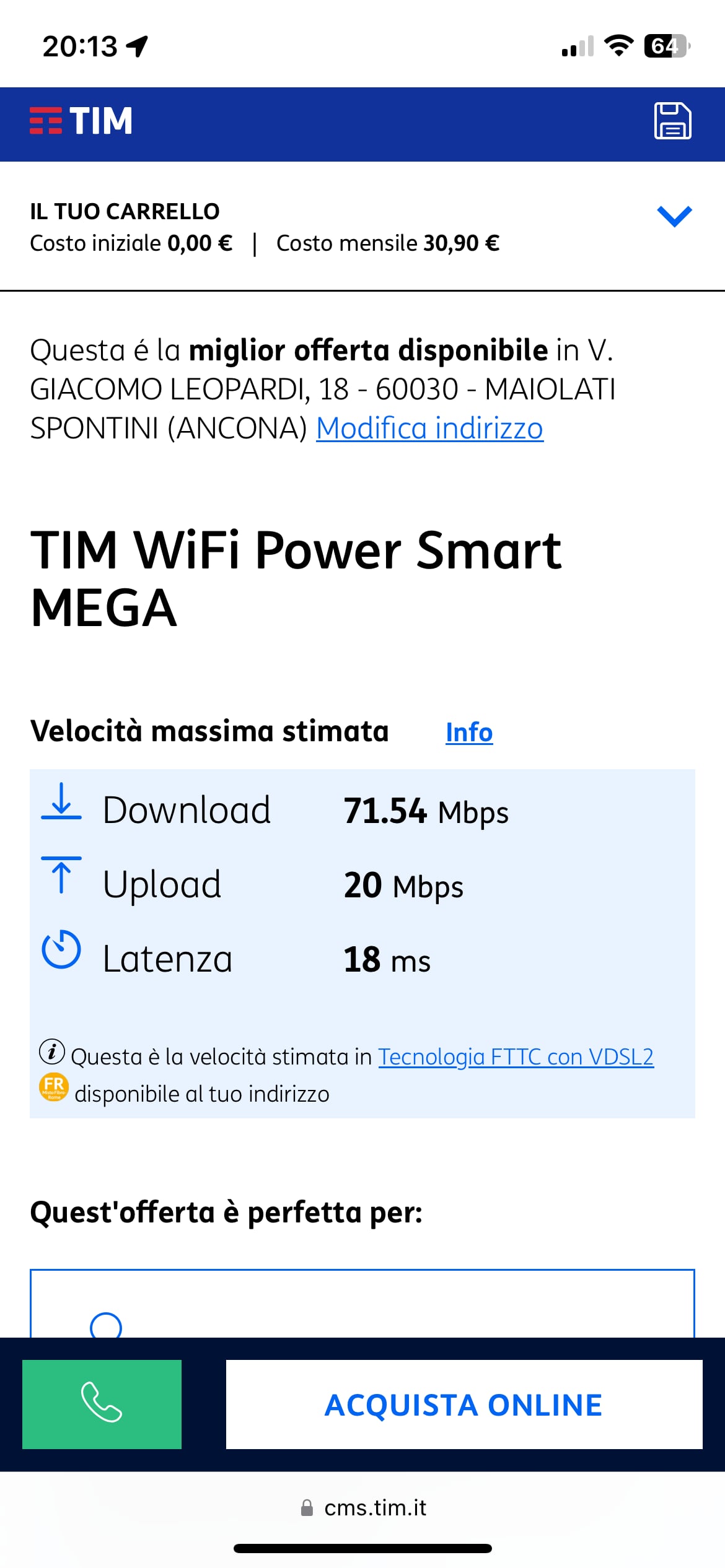Tap the save floppy-disk icon
The height and width of the screenshot is (1568, 725).
(x=672, y=121)
